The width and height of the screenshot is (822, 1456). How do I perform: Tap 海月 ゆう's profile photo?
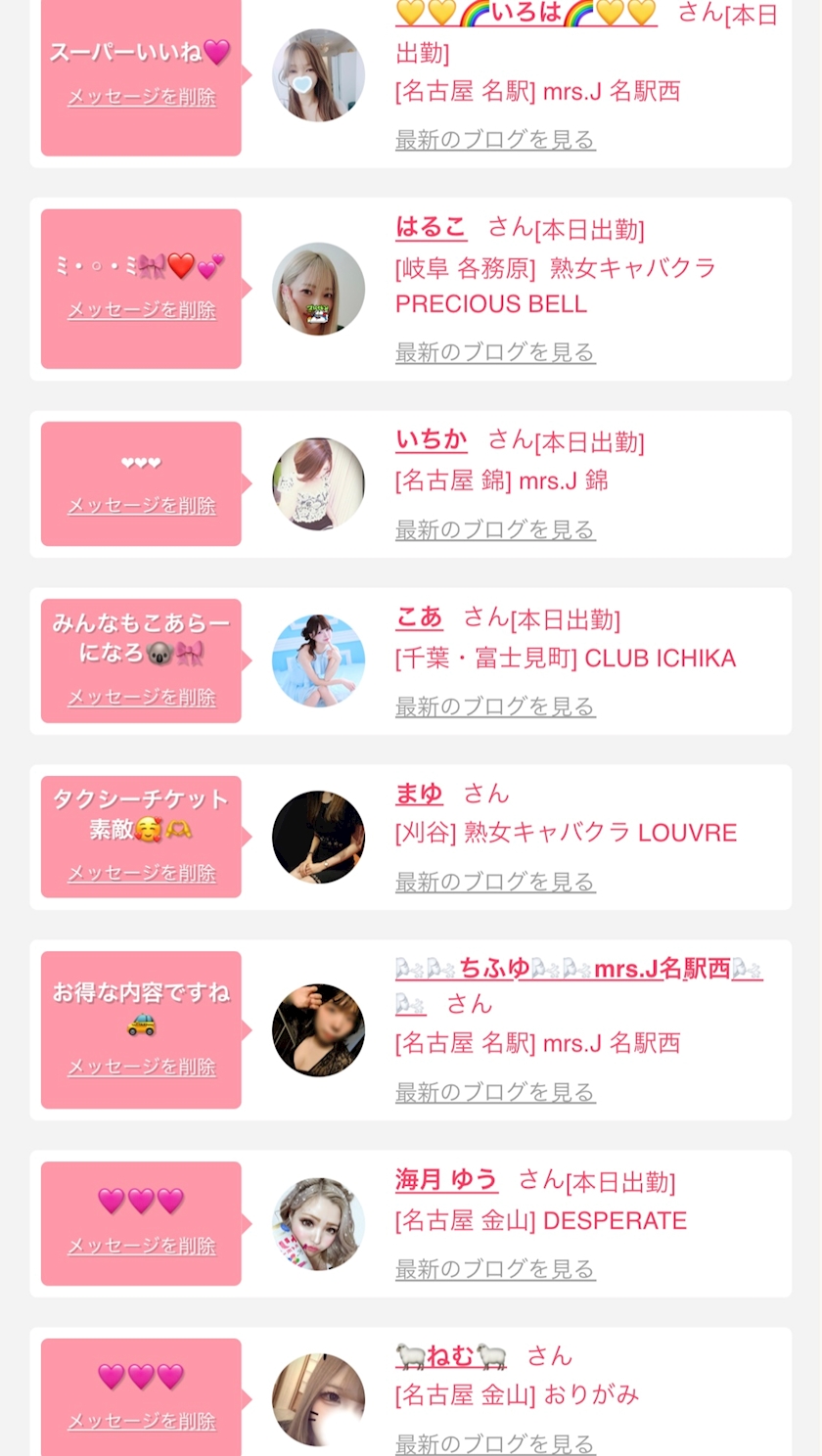(318, 1224)
